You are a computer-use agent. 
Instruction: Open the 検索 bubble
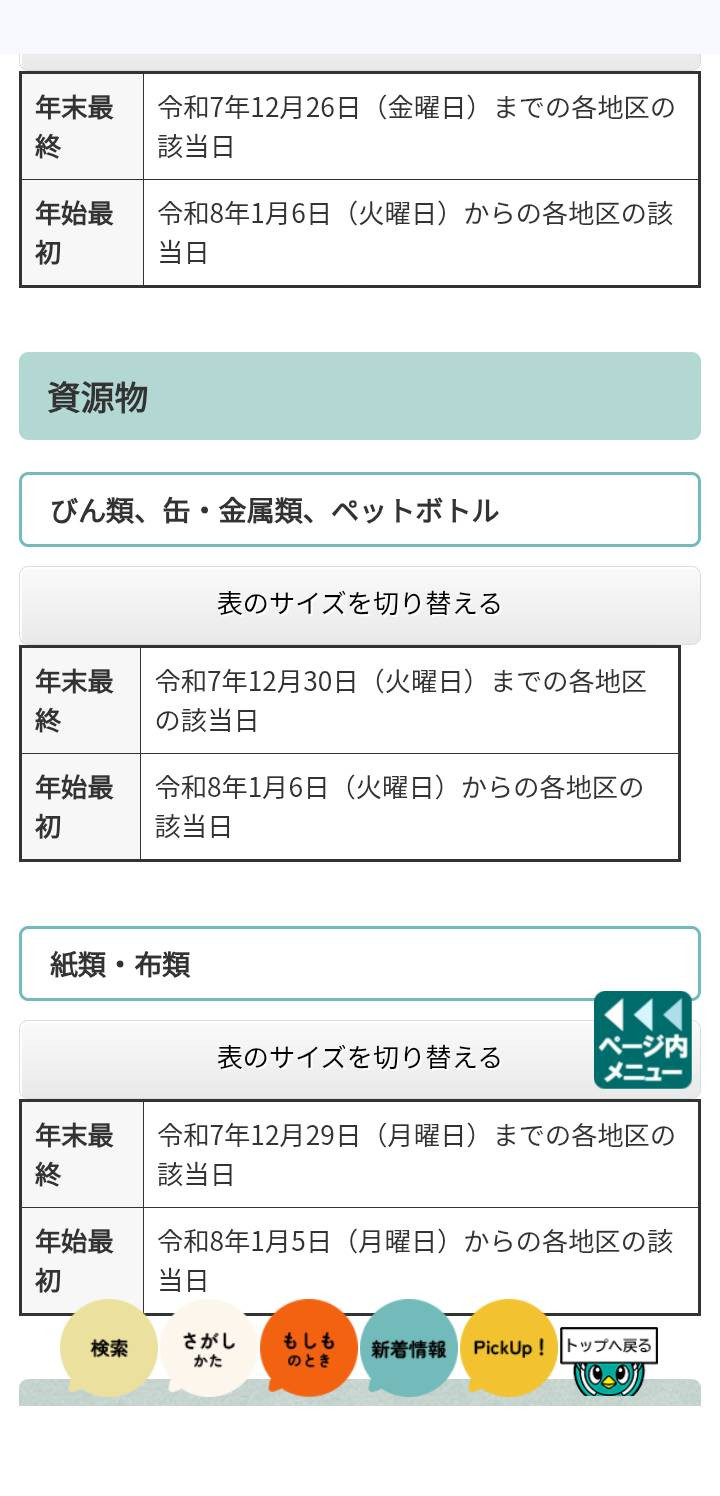(x=109, y=1348)
